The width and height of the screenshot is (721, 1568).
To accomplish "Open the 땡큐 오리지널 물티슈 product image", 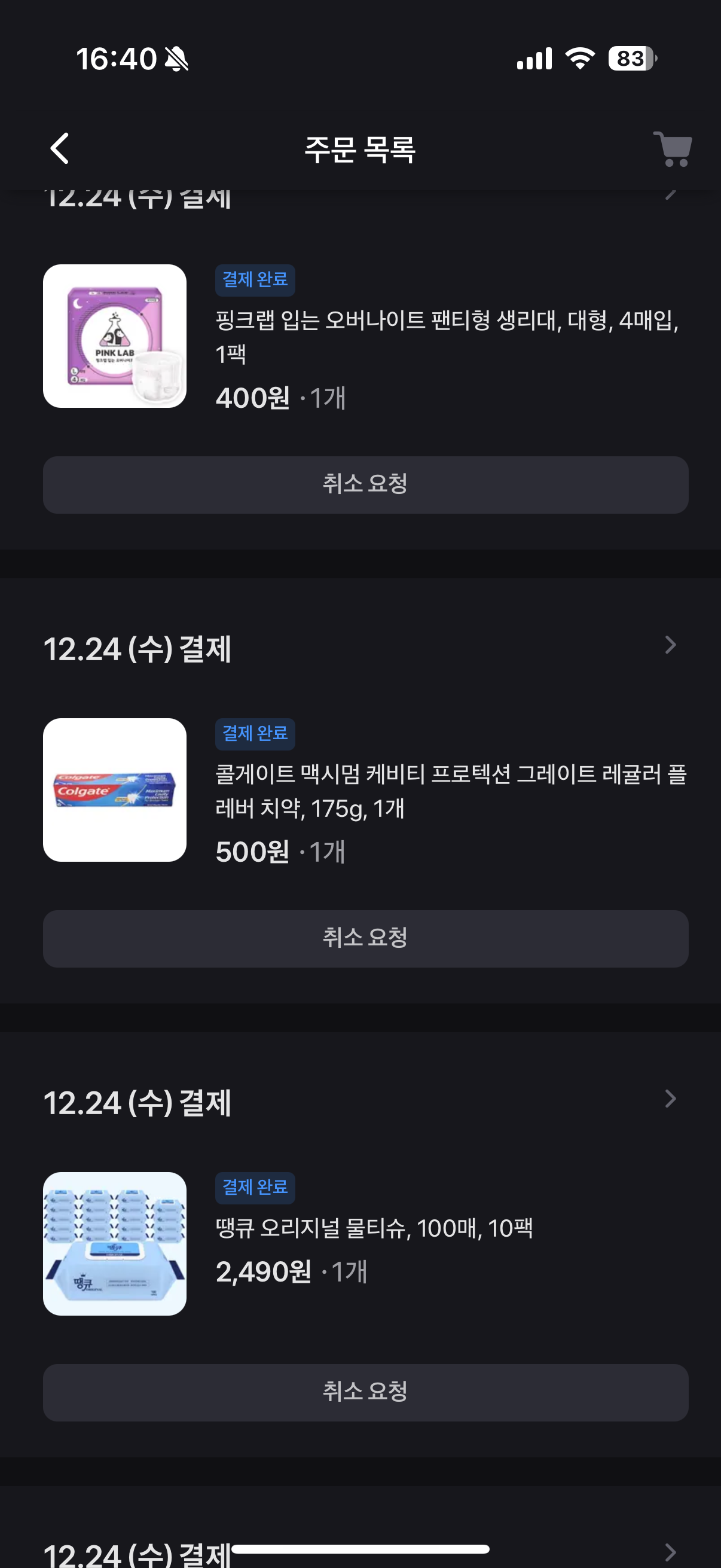I will pyautogui.click(x=115, y=1243).
